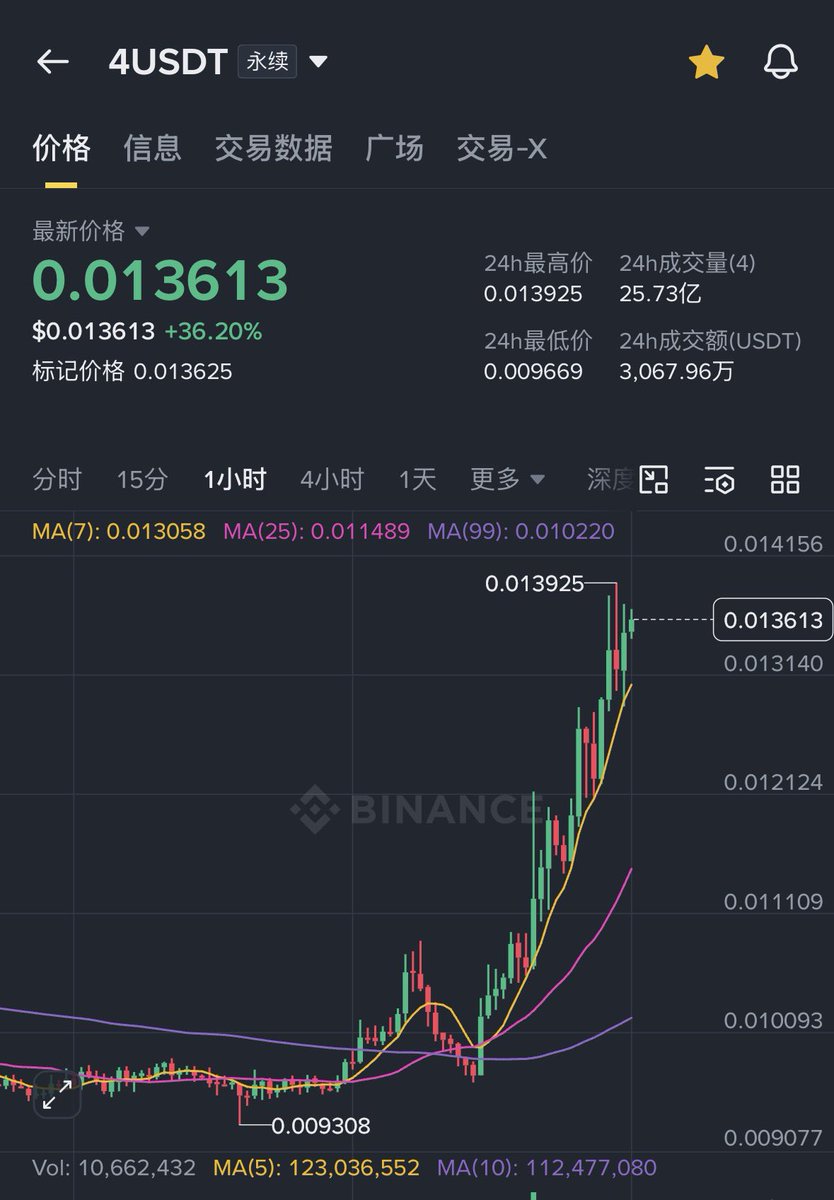Open the chart drawing tools icon
834x1200 pixels.
pos(653,479)
